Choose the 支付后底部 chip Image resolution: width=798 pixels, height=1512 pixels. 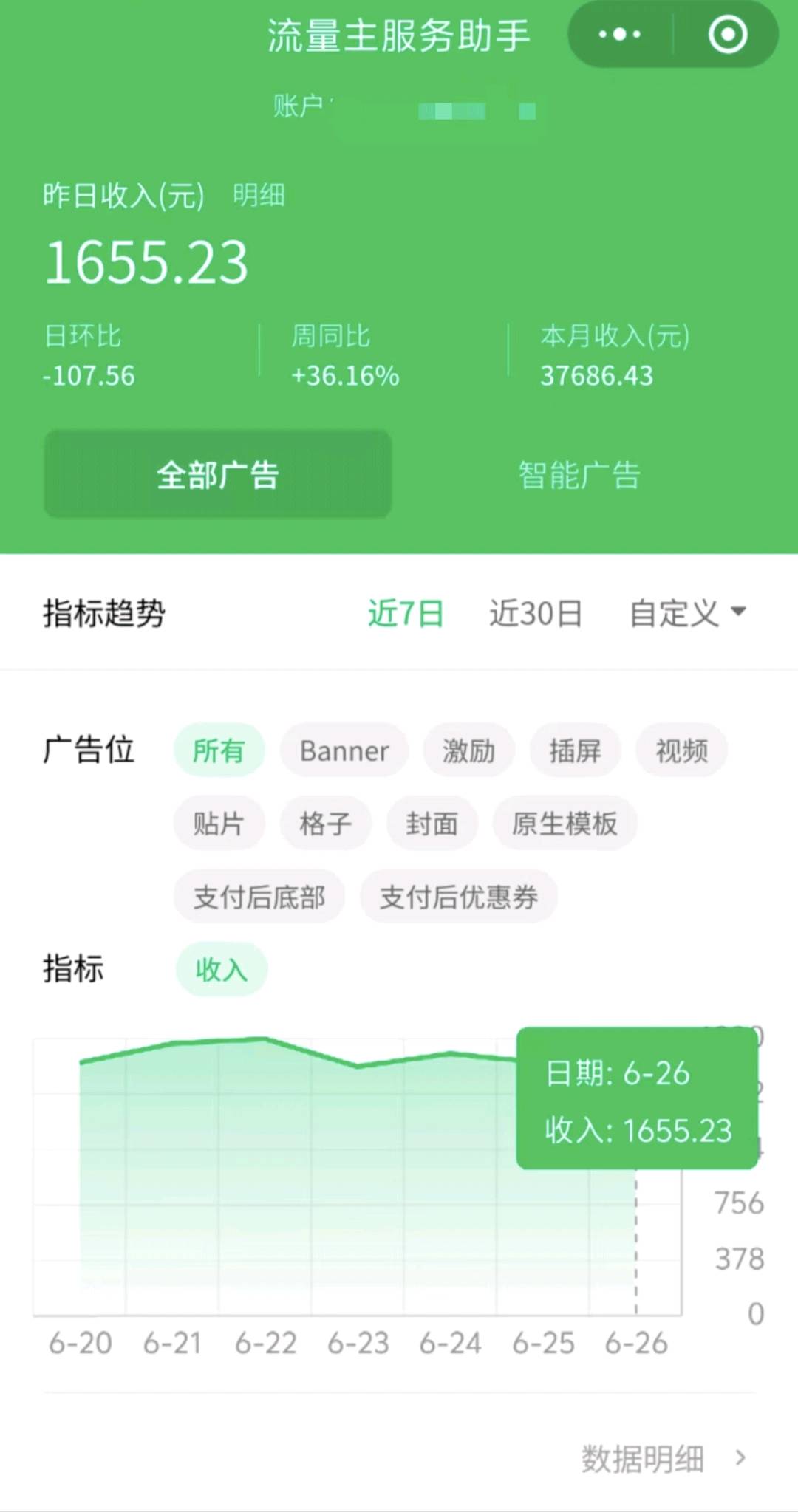pyautogui.click(x=259, y=897)
